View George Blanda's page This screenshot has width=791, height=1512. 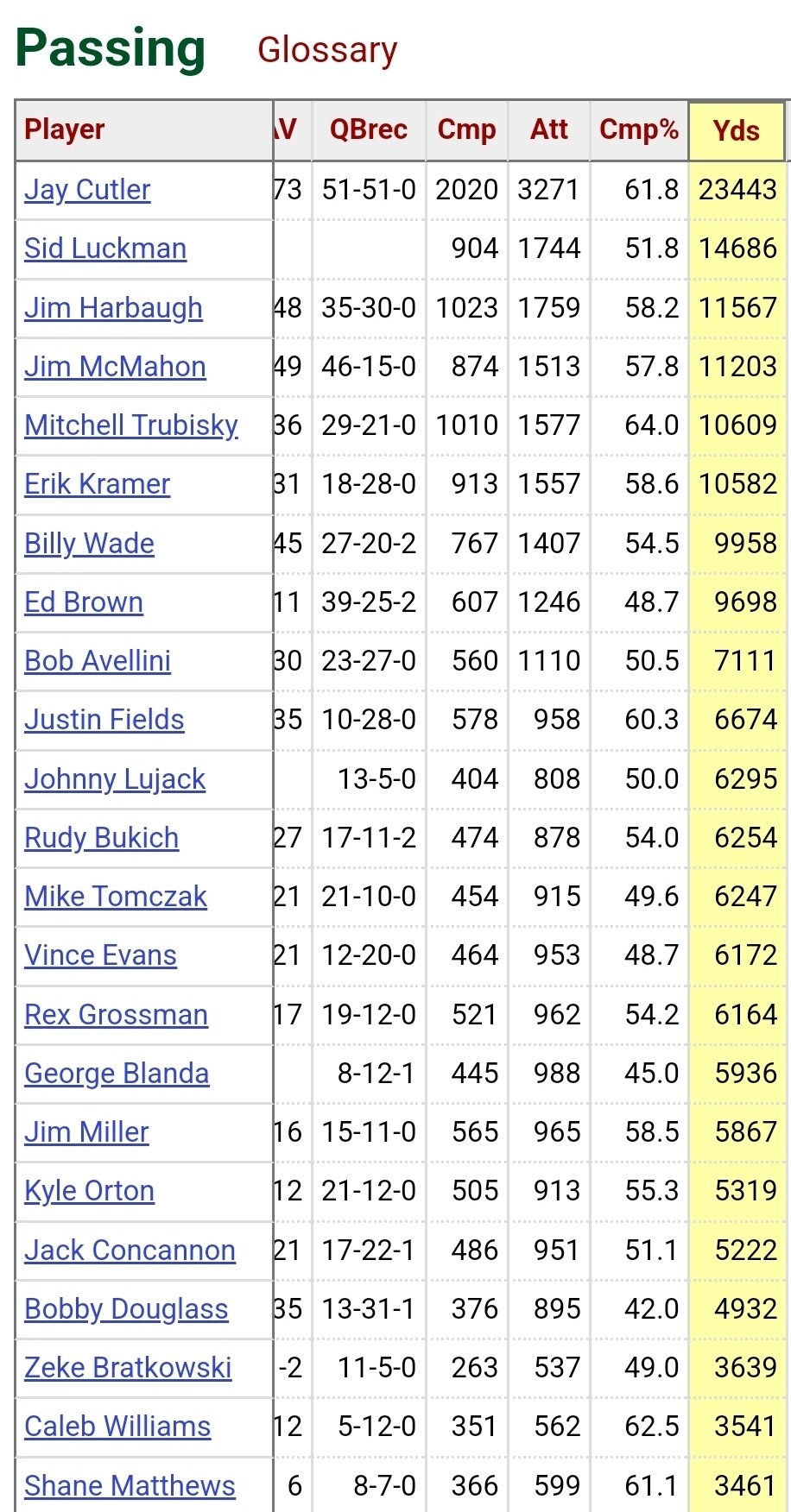point(117,1074)
